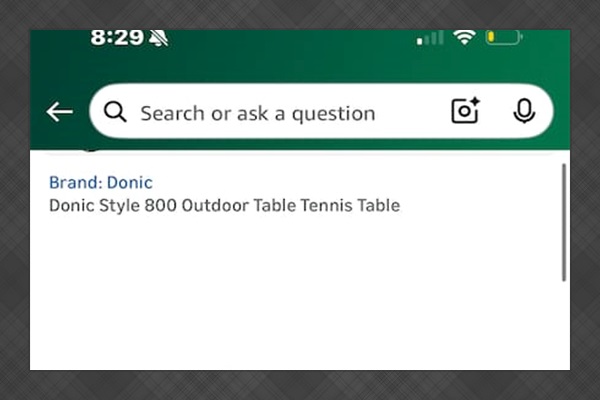Open camera lens search
Image resolution: width=600 pixels, height=400 pixels.
466,112
